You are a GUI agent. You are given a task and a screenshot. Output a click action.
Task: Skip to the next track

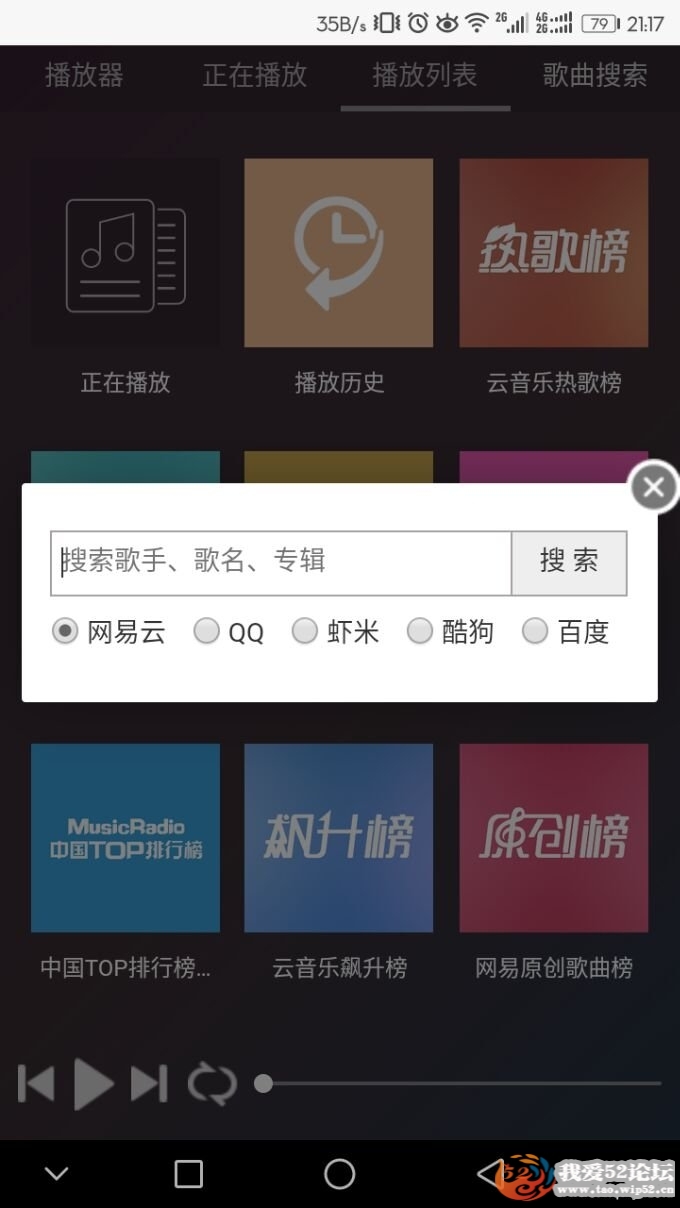click(149, 1084)
